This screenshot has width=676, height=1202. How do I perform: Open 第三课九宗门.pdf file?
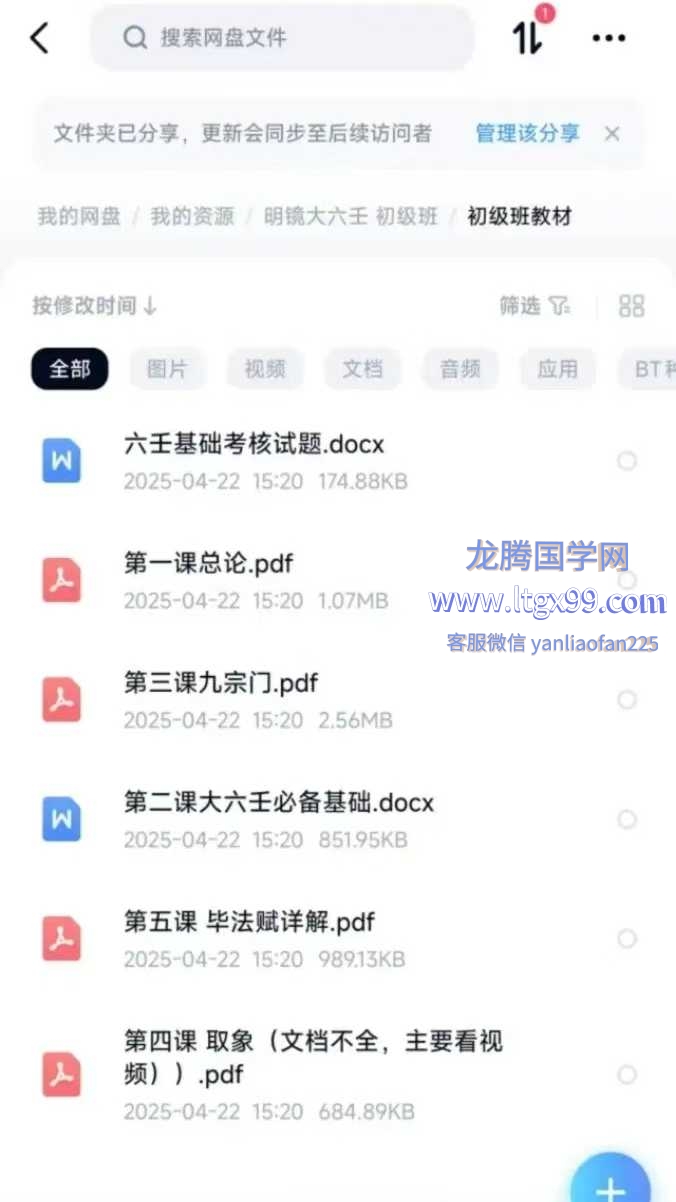(x=221, y=684)
